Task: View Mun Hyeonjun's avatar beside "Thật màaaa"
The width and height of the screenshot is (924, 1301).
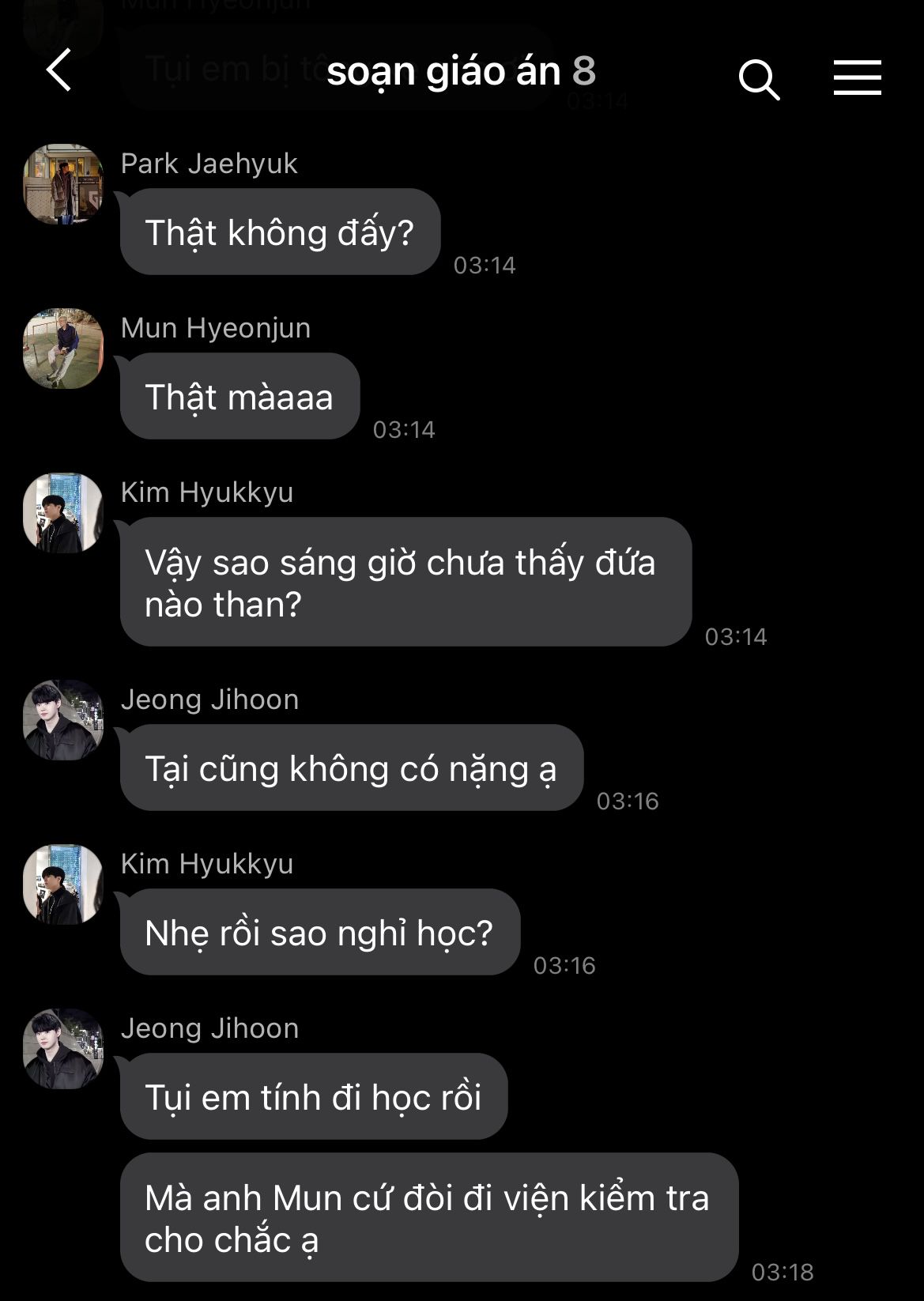Action: tap(63, 349)
